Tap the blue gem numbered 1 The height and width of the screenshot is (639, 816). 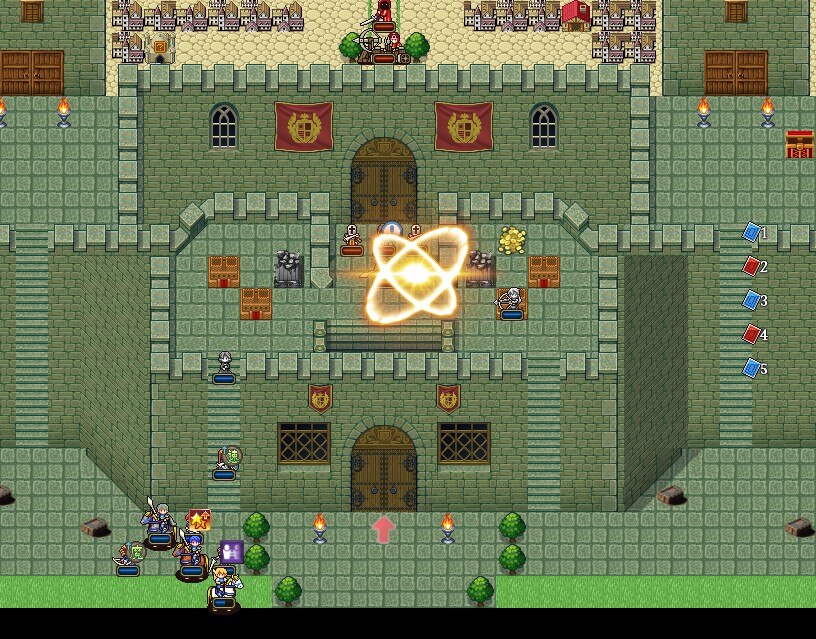pyautogui.click(x=752, y=233)
